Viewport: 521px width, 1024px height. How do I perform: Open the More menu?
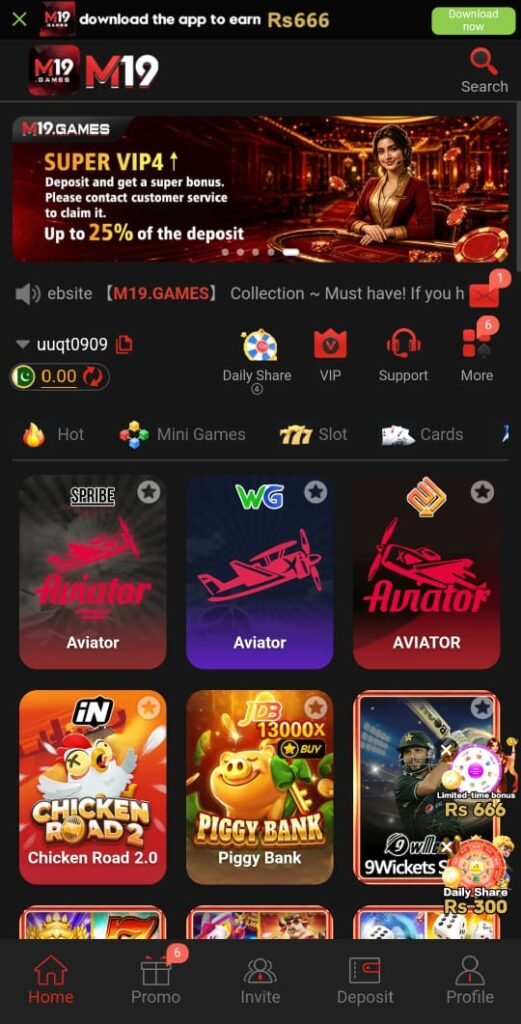click(477, 356)
